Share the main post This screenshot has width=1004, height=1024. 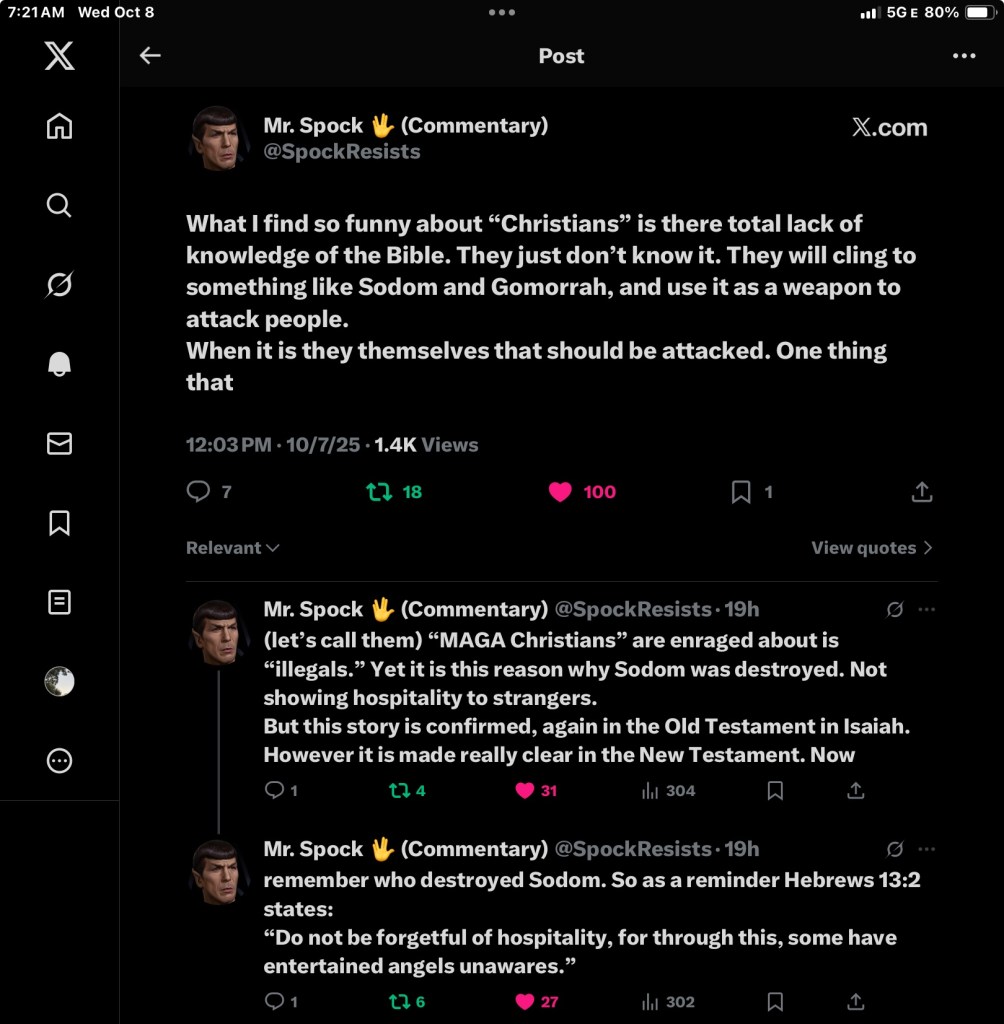click(922, 491)
